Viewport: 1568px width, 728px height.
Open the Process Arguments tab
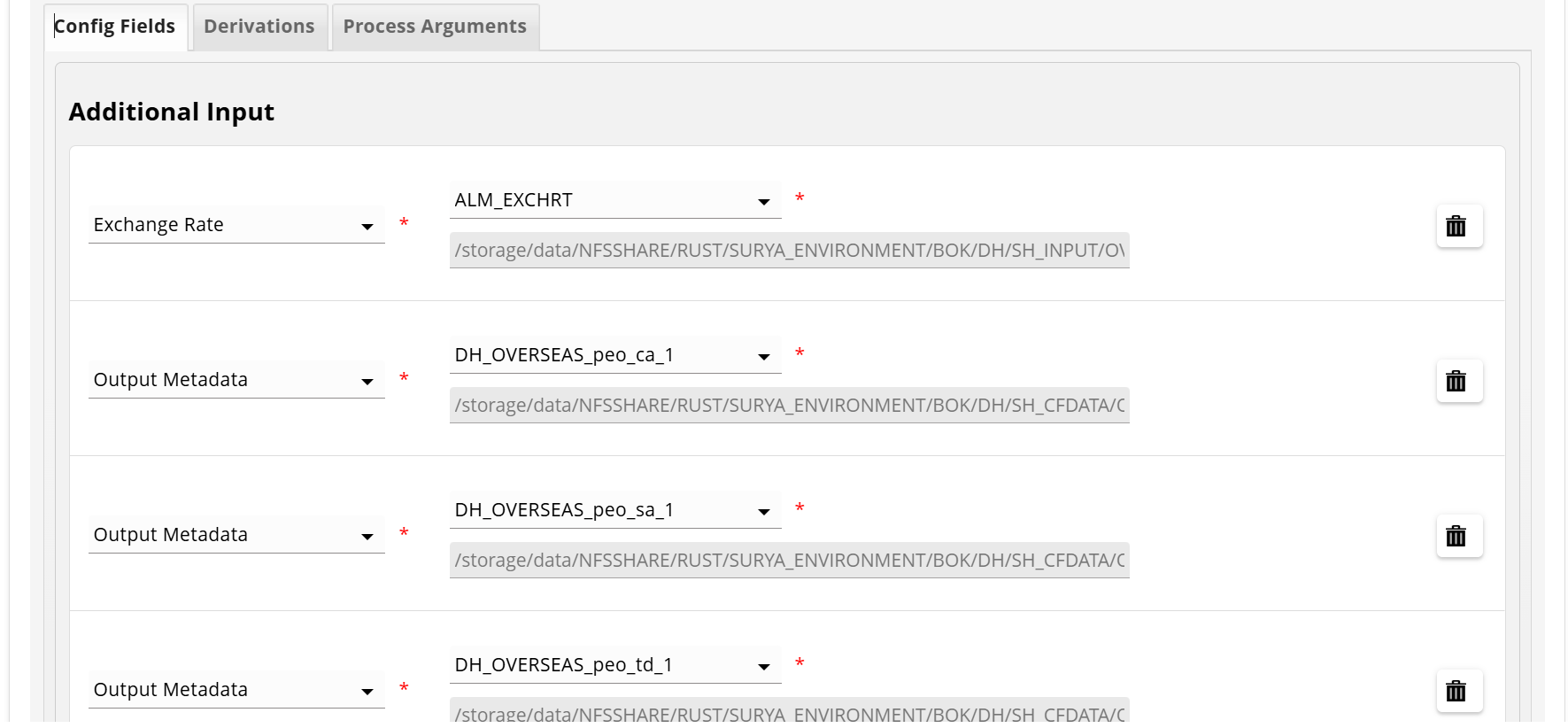click(435, 27)
